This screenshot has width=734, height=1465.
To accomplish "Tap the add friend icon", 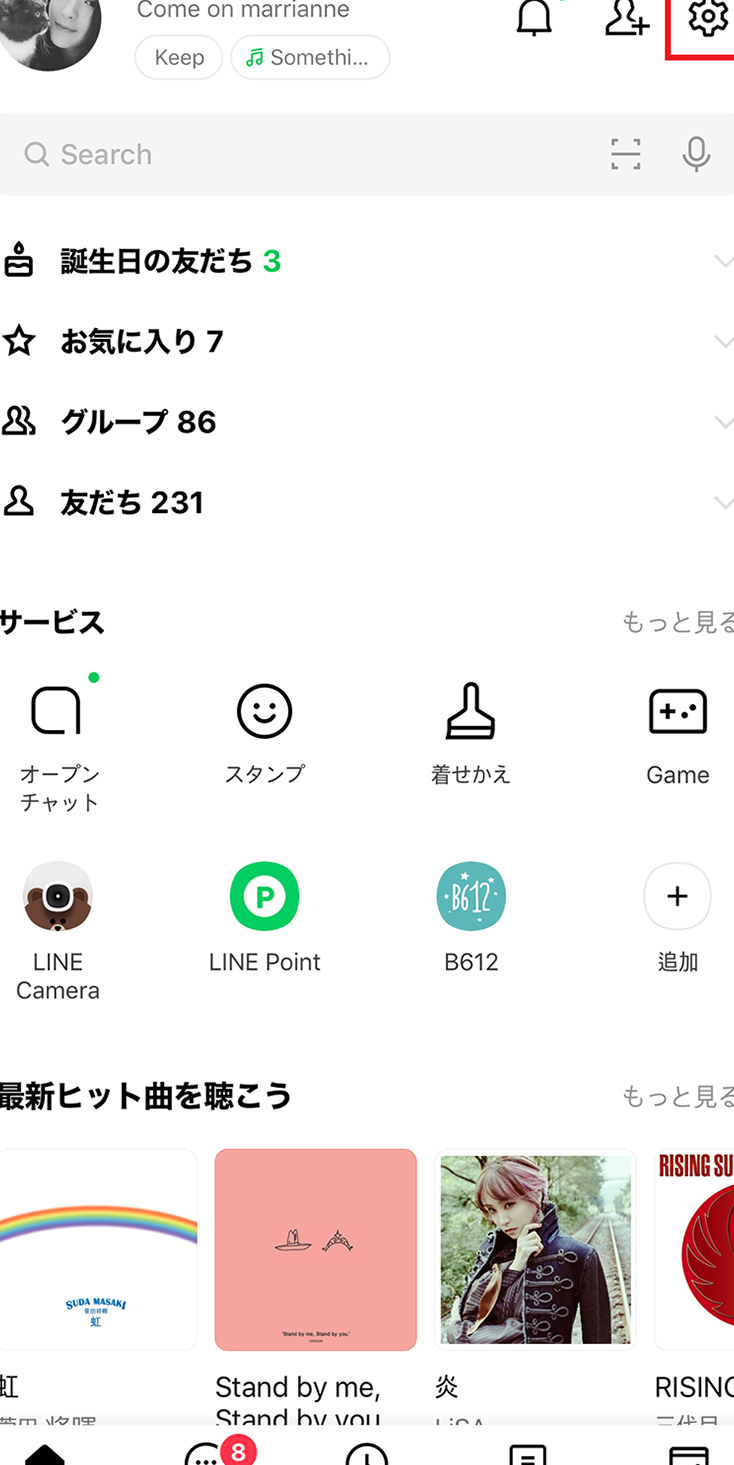I will click(627, 18).
